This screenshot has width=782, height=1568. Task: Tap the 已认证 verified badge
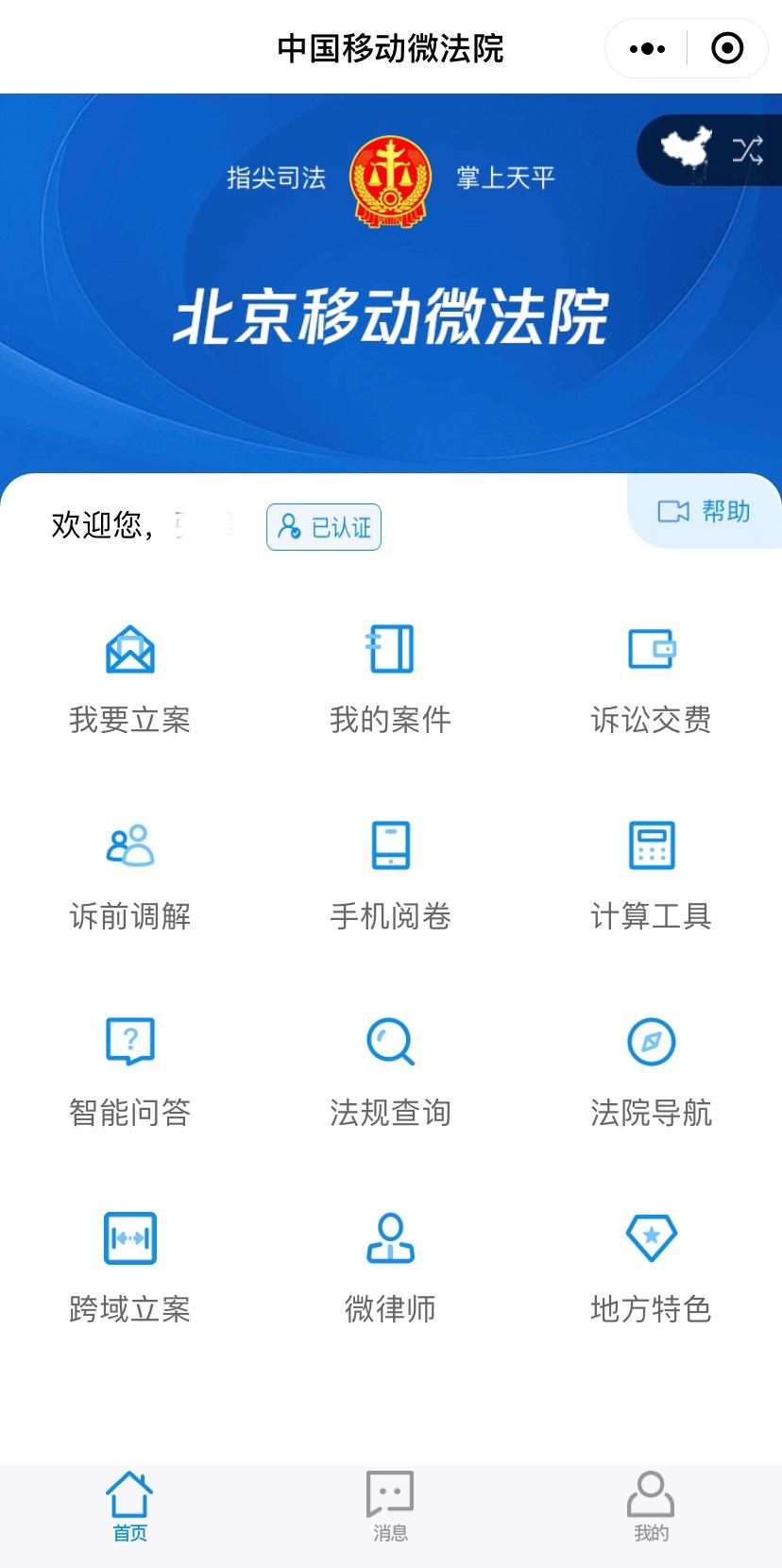(x=324, y=527)
